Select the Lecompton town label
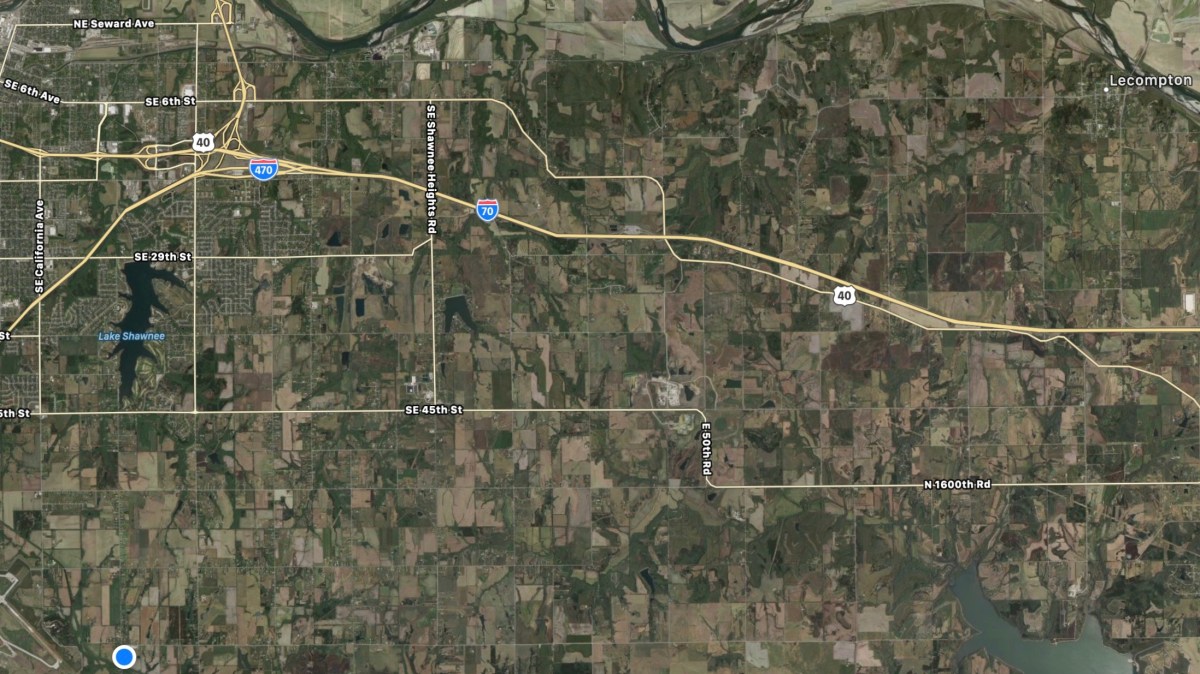The width and height of the screenshot is (1200, 674). [1155, 79]
